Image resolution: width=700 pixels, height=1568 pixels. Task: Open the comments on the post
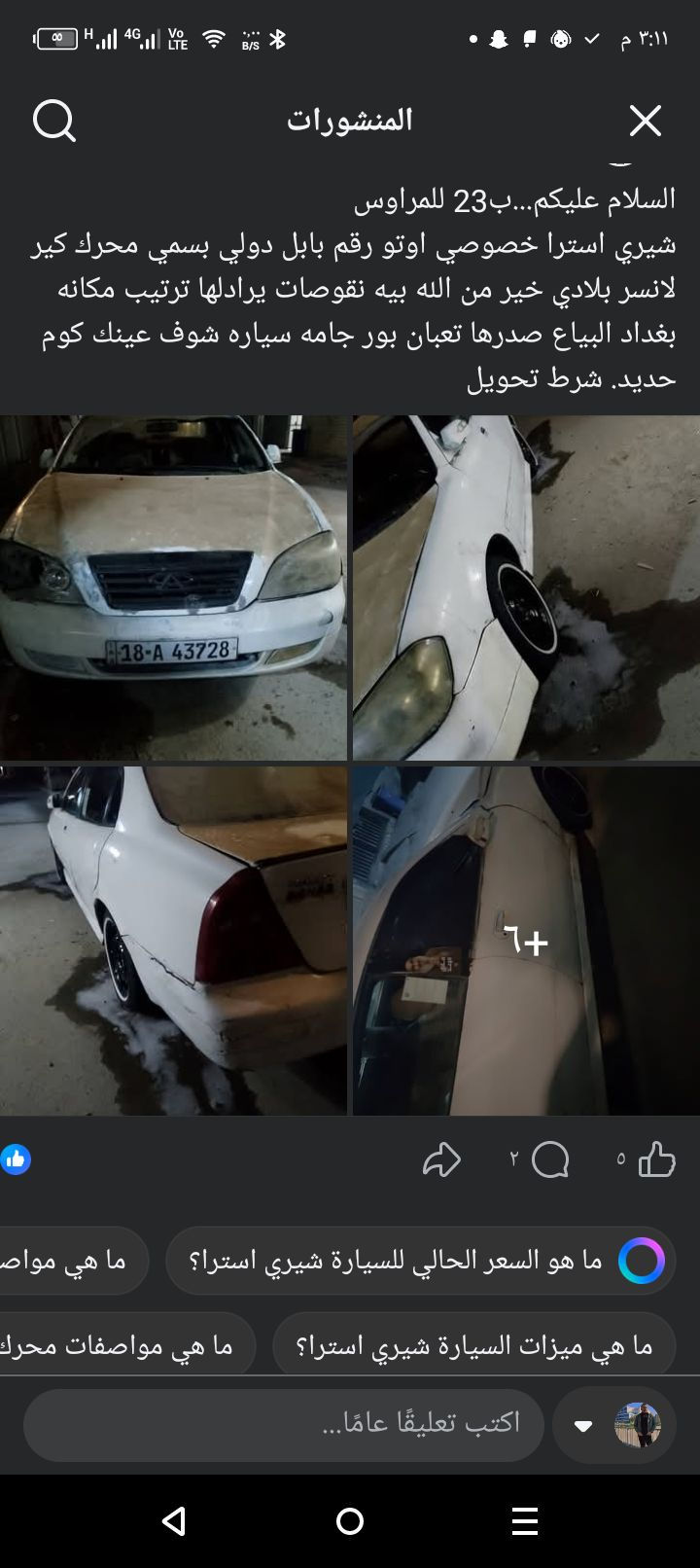point(550,1159)
